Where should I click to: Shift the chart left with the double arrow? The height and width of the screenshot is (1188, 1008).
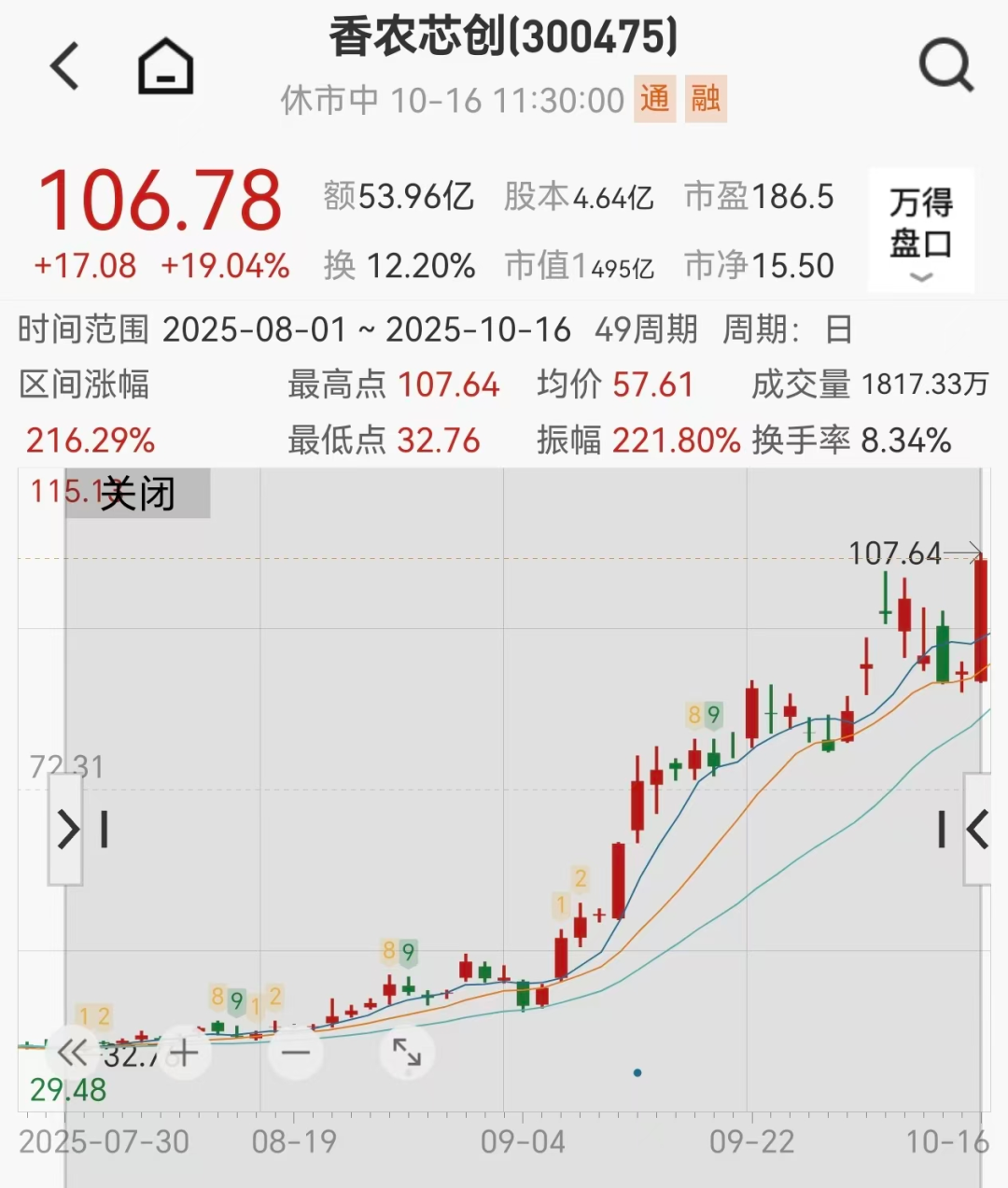tap(73, 1053)
